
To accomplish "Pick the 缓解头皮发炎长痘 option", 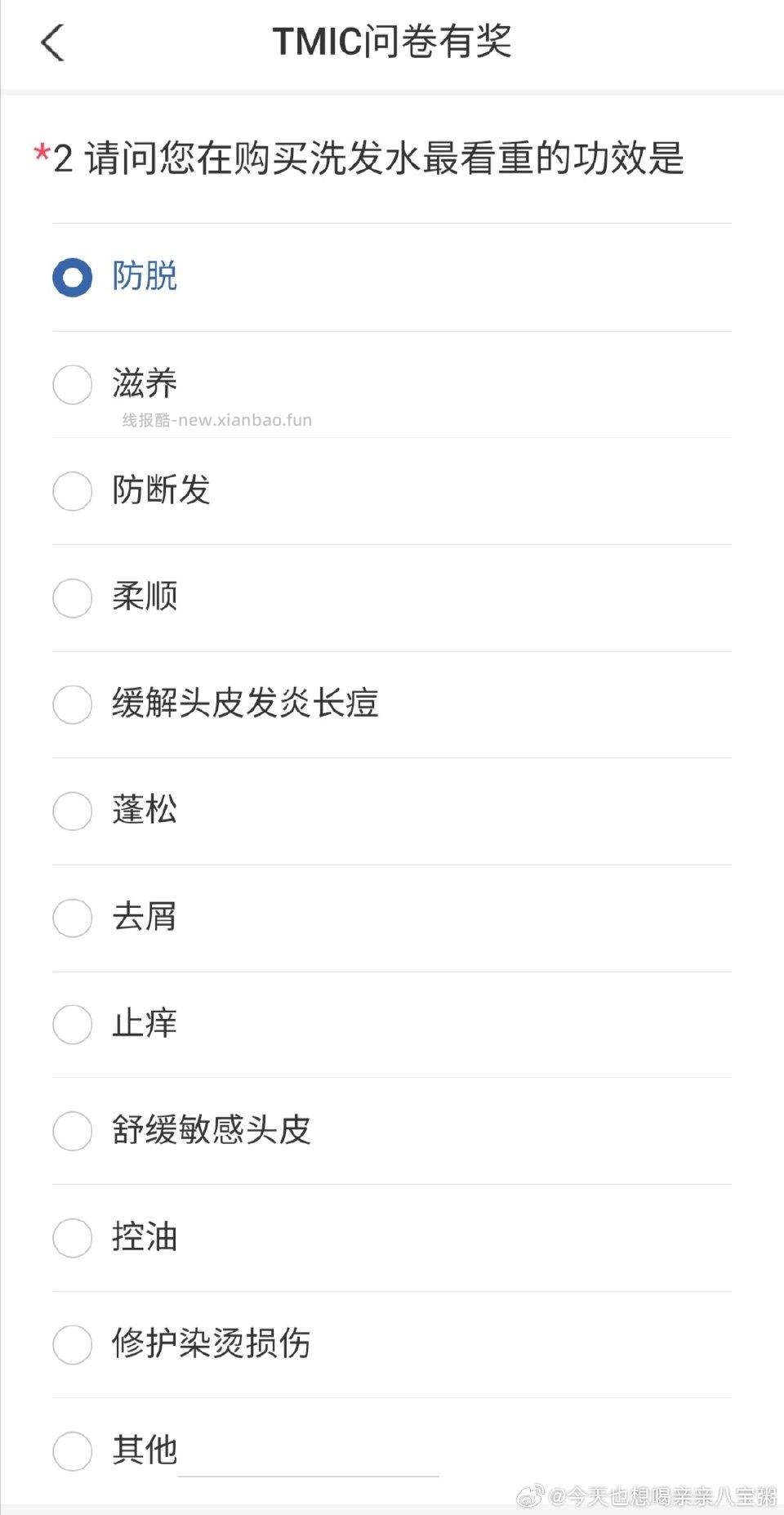I will [x=73, y=704].
